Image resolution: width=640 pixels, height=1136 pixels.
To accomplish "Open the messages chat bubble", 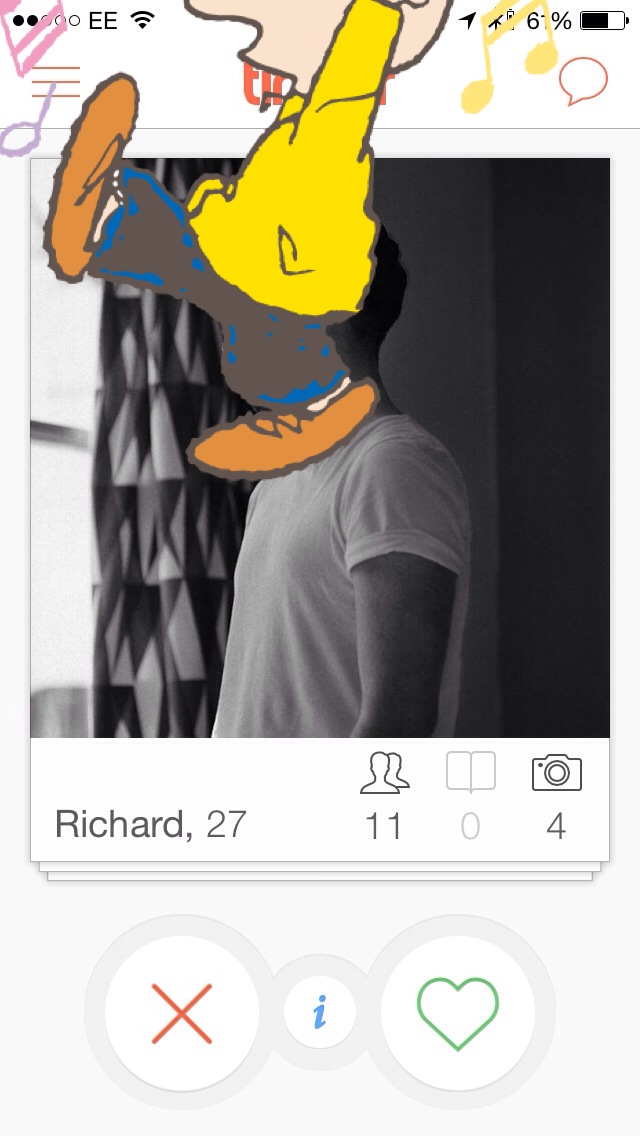I will point(583,81).
